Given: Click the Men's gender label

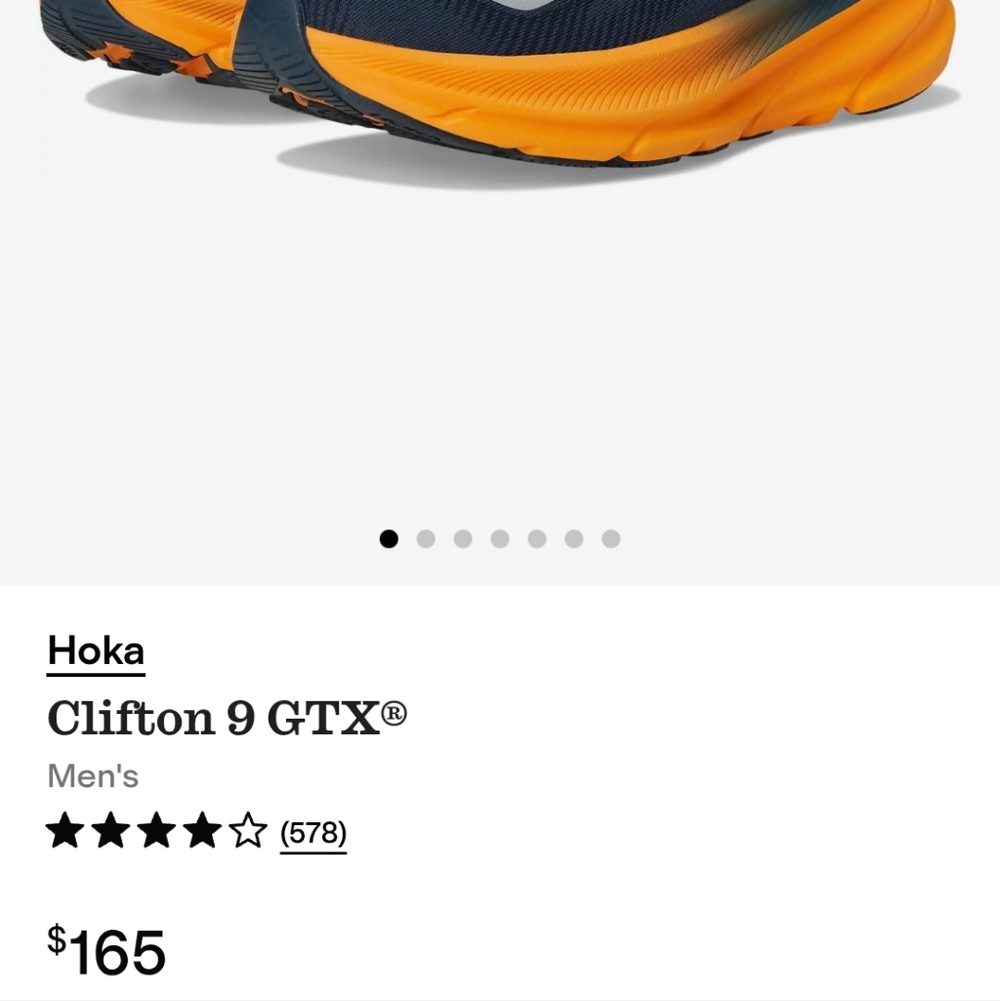Looking at the screenshot, I should [x=91, y=776].
